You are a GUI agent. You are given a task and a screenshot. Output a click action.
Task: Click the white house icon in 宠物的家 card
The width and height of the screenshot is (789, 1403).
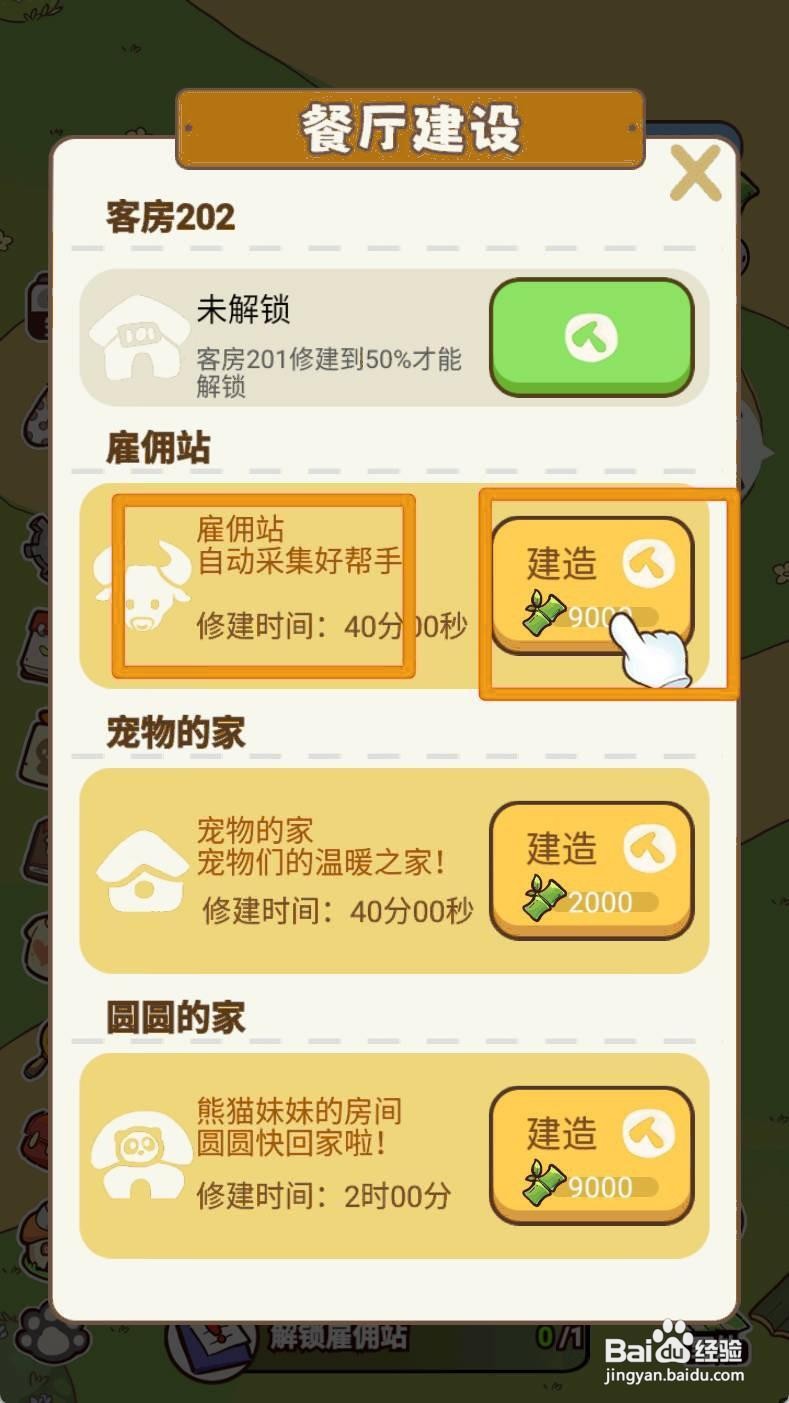click(143, 869)
